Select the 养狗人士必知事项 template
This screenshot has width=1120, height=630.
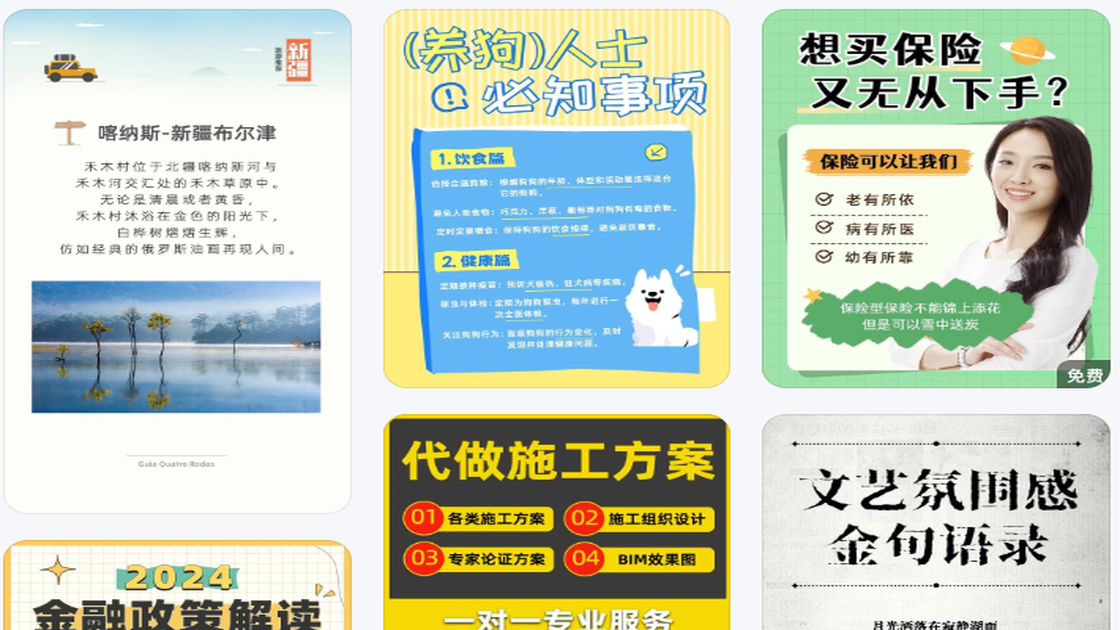coord(556,198)
